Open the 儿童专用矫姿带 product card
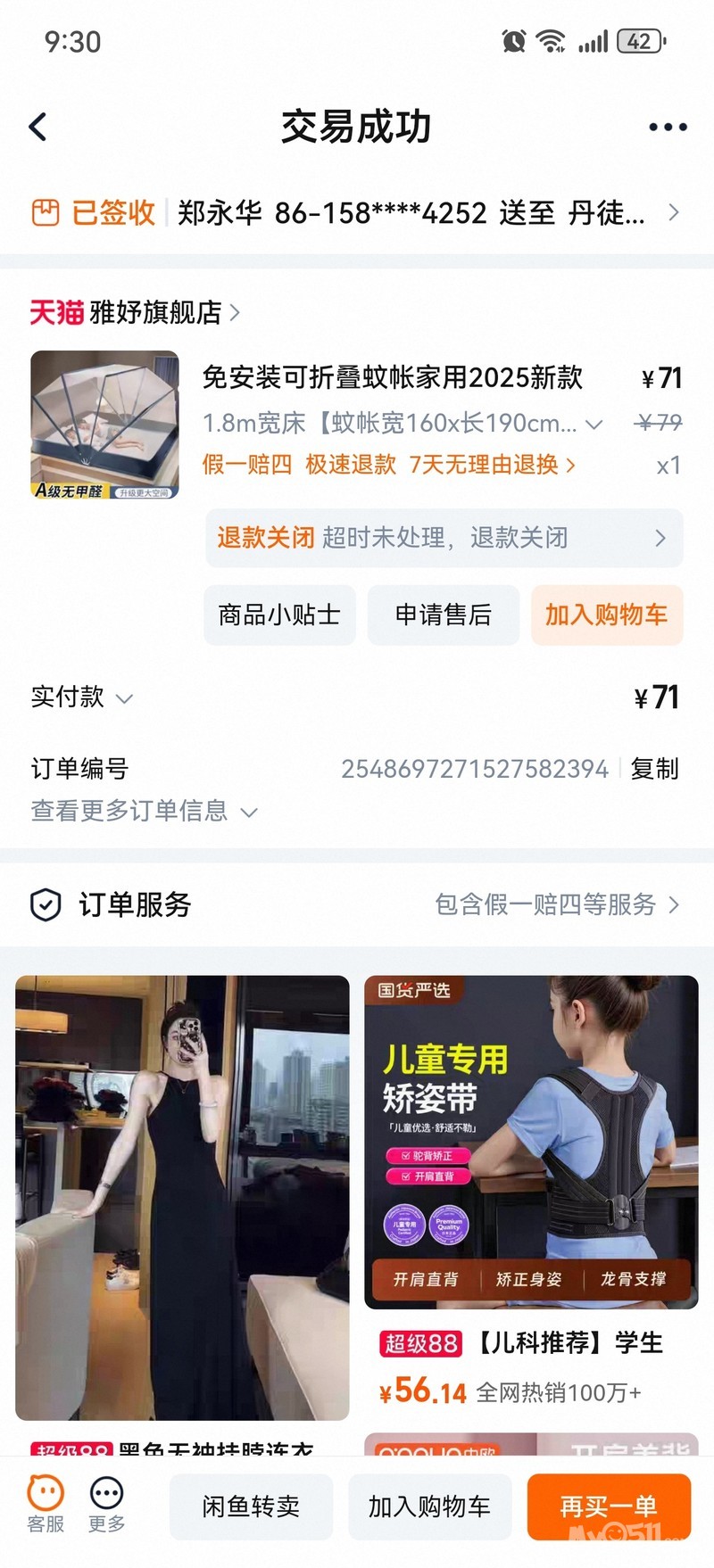The height and width of the screenshot is (1568, 714). pyautogui.click(x=531, y=1142)
